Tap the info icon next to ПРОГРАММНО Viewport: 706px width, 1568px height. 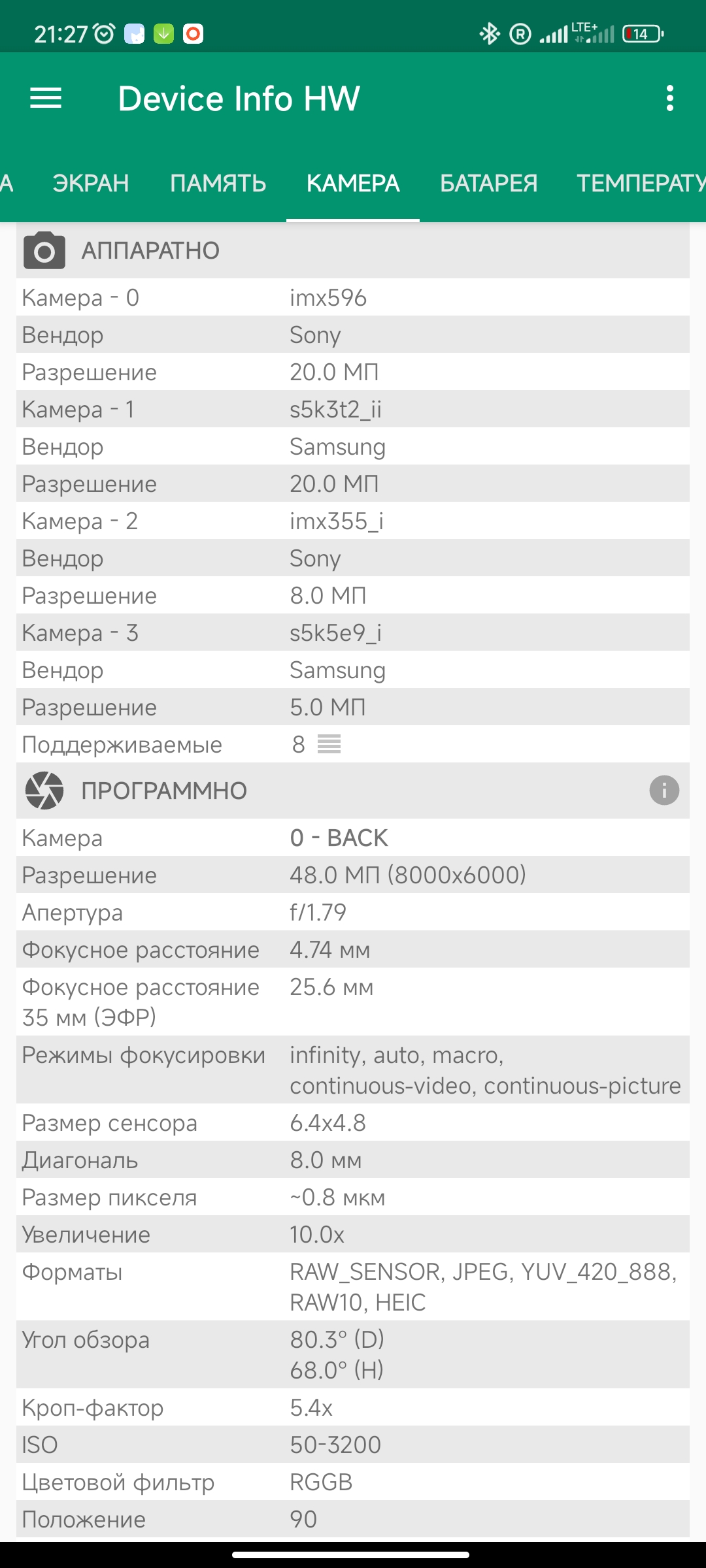pyautogui.click(x=664, y=791)
